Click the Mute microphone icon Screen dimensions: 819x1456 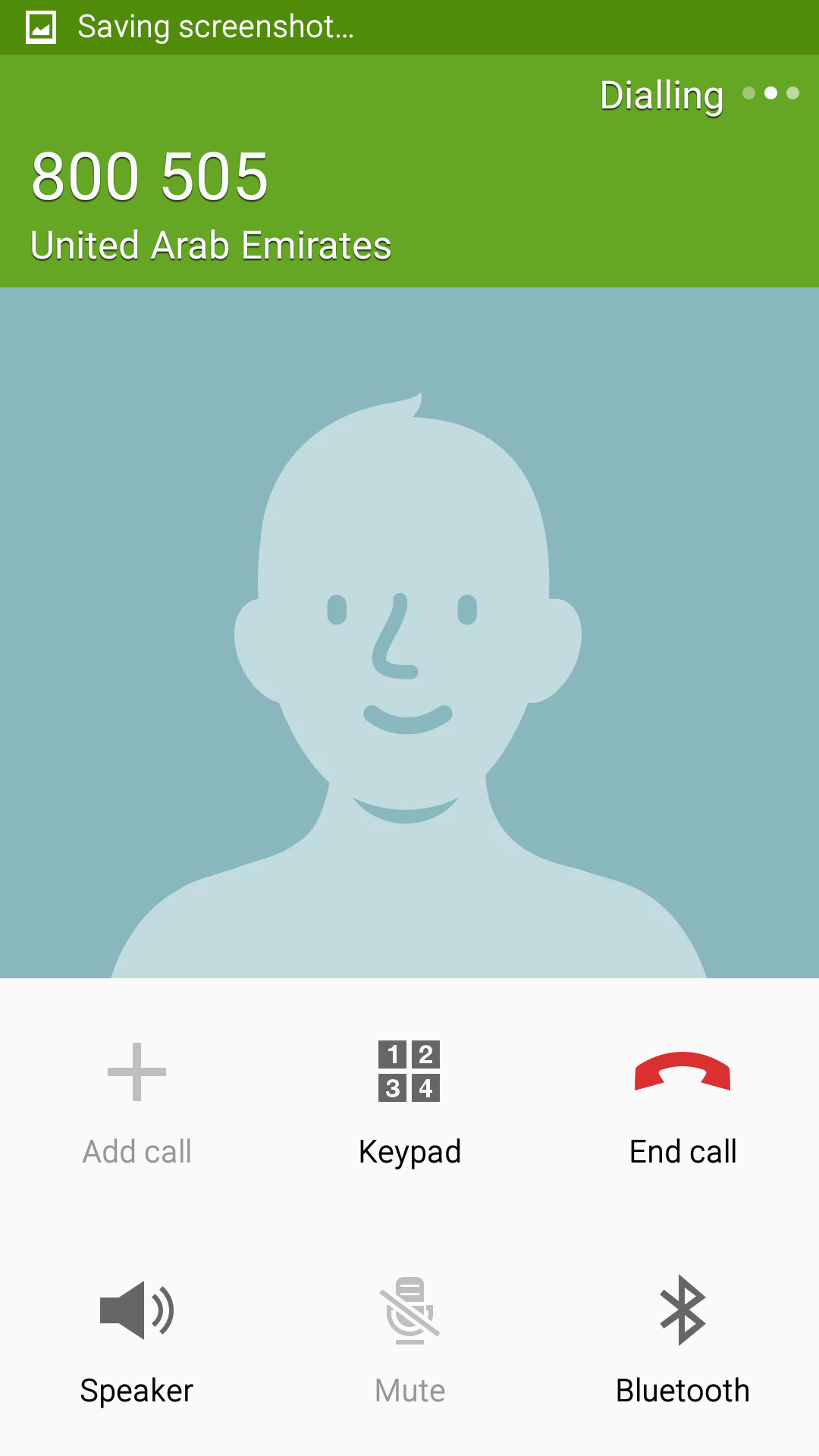click(x=409, y=1308)
